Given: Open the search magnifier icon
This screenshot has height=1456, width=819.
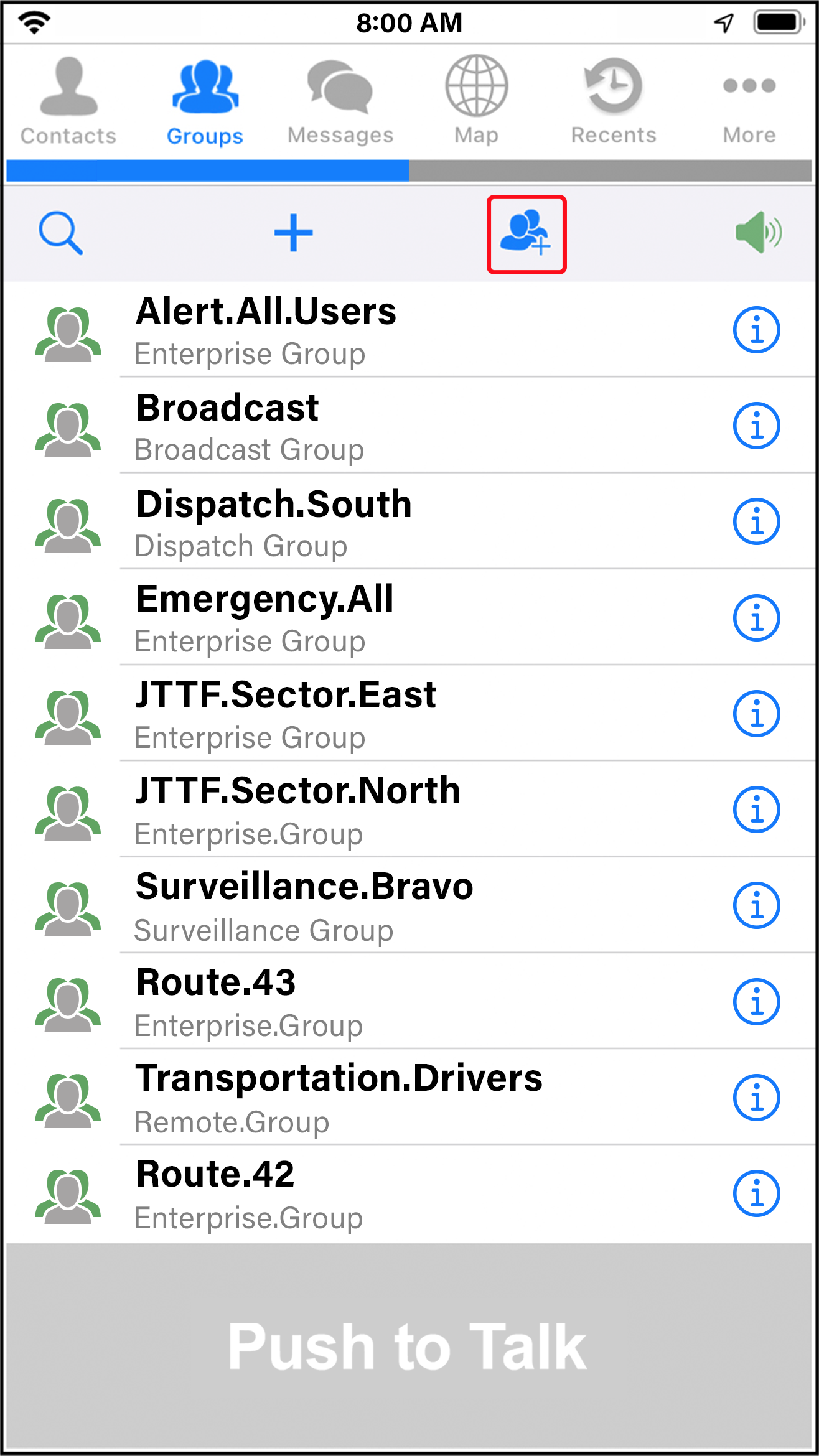Looking at the screenshot, I should [60, 233].
